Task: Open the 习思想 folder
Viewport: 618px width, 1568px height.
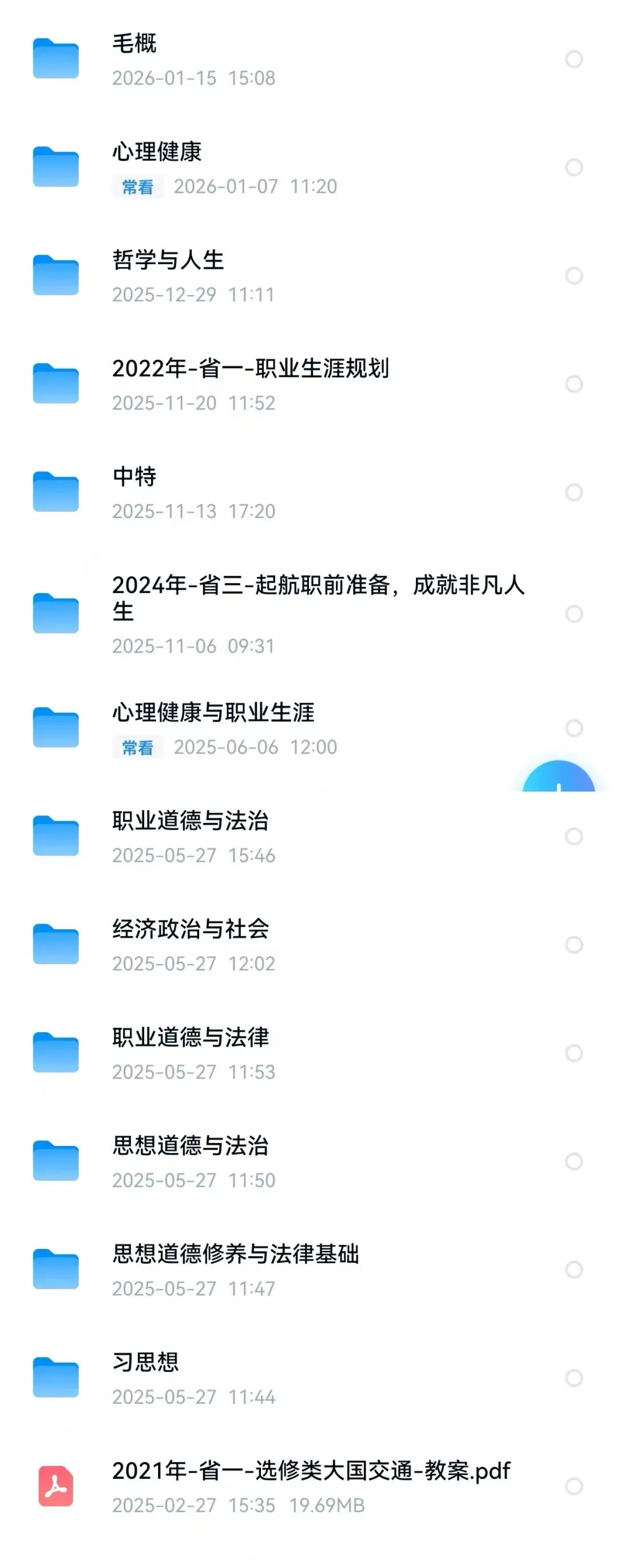Action: tap(145, 1363)
